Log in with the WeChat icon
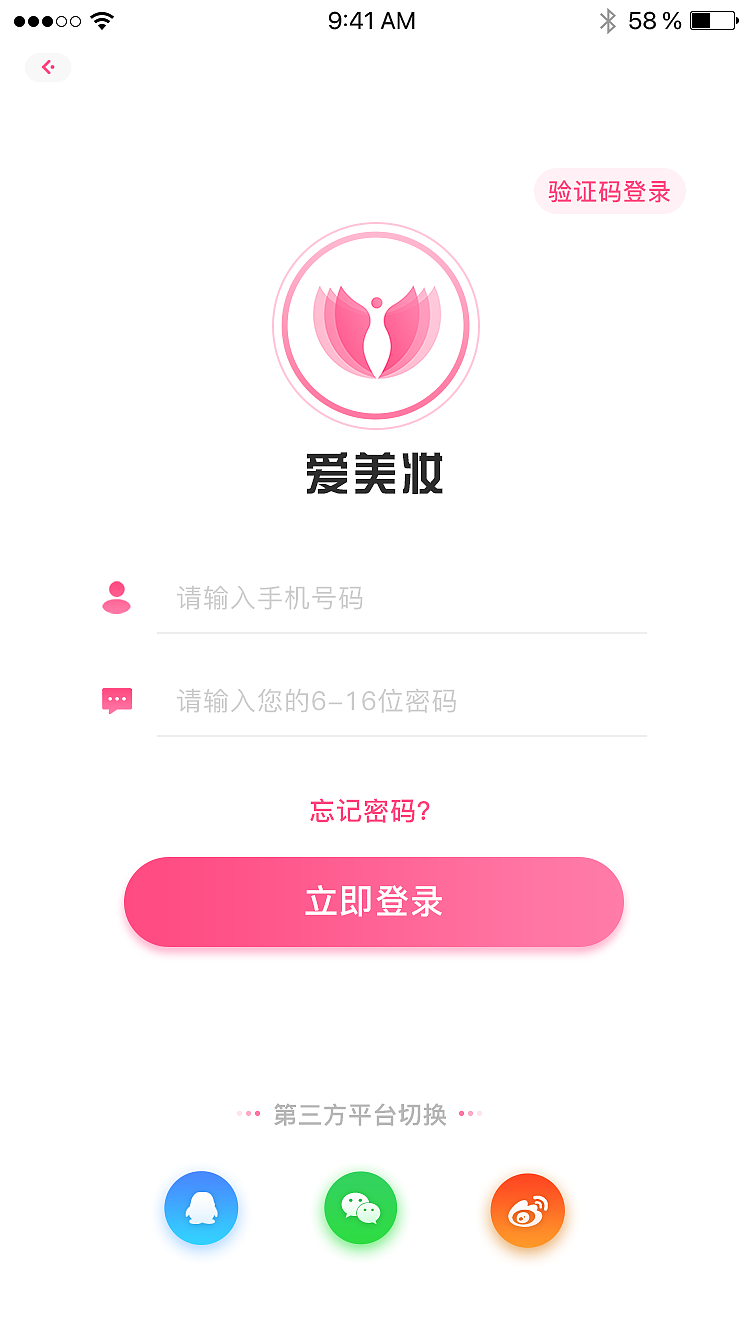The width and height of the screenshot is (750, 1334). pyautogui.click(x=360, y=1208)
